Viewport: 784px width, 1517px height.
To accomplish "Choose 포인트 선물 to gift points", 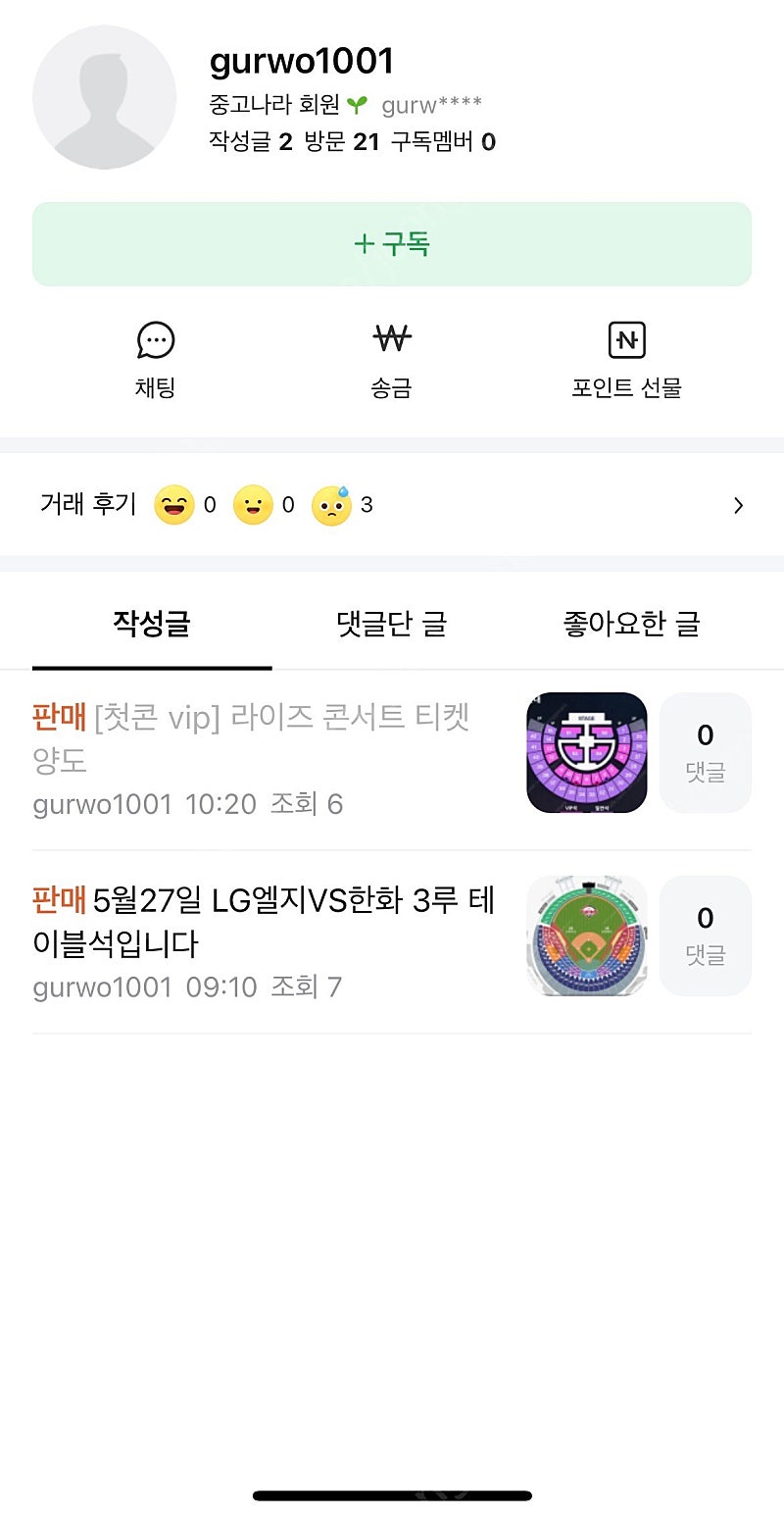I will (x=627, y=360).
